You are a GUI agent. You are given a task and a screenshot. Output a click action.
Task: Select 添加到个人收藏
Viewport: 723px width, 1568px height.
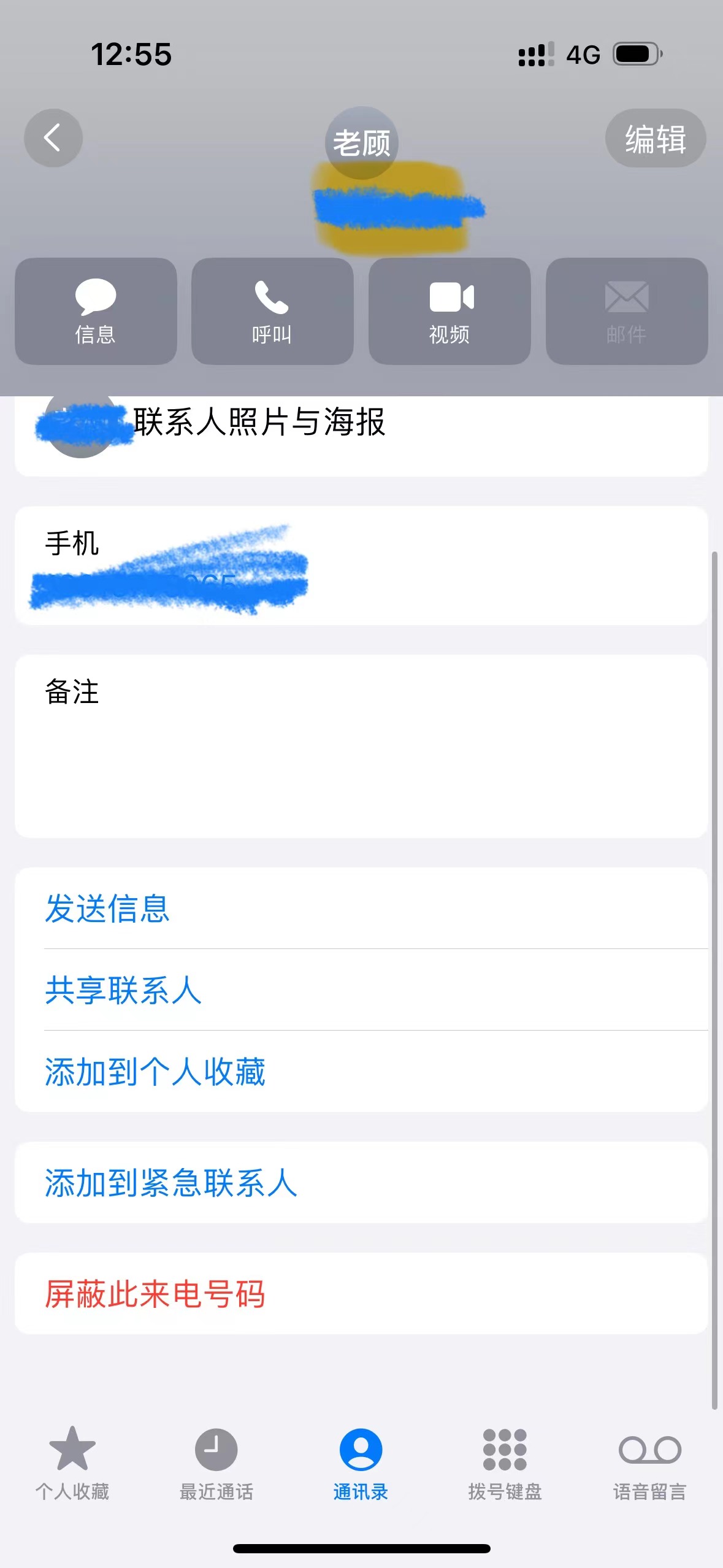[155, 1072]
